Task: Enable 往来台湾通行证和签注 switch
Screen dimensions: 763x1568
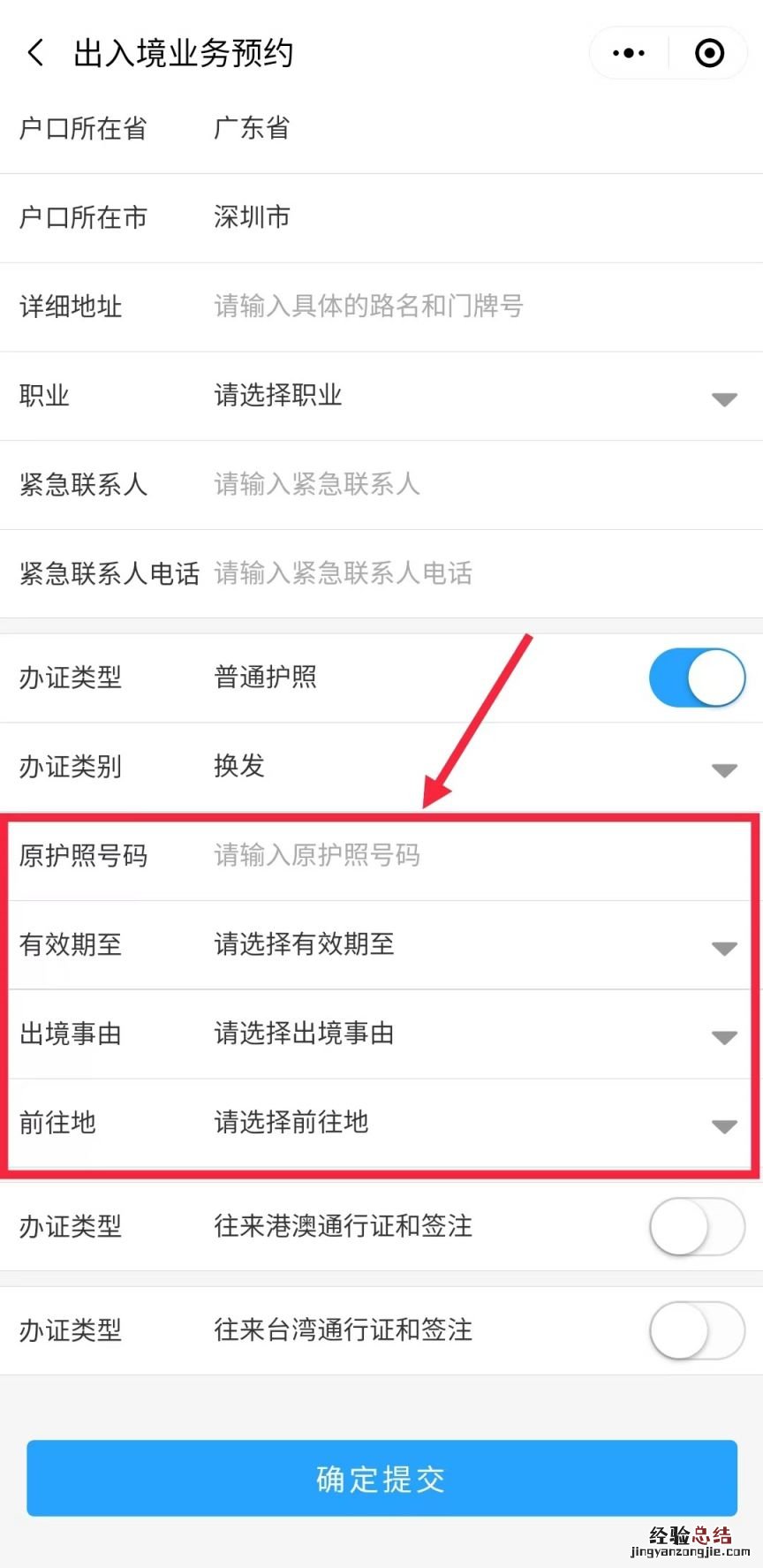Action: pos(697,1330)
